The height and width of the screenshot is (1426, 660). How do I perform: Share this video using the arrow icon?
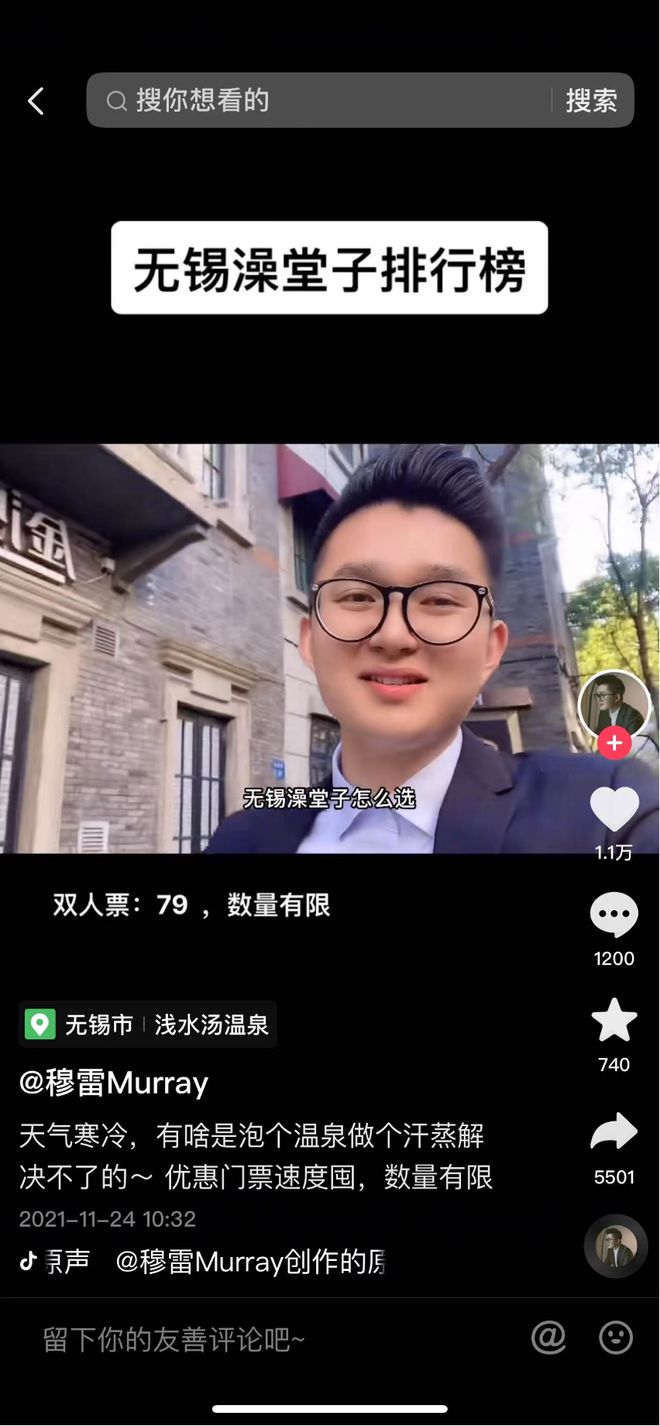pos(614,1132)
